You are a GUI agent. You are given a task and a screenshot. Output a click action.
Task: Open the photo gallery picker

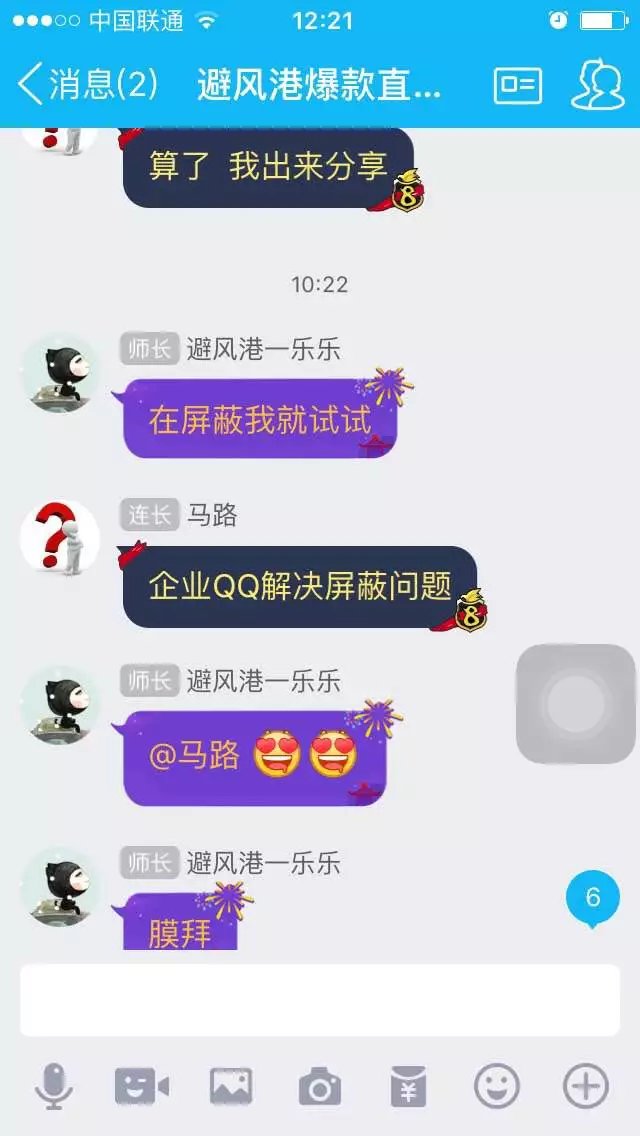tap(230, 1085)
